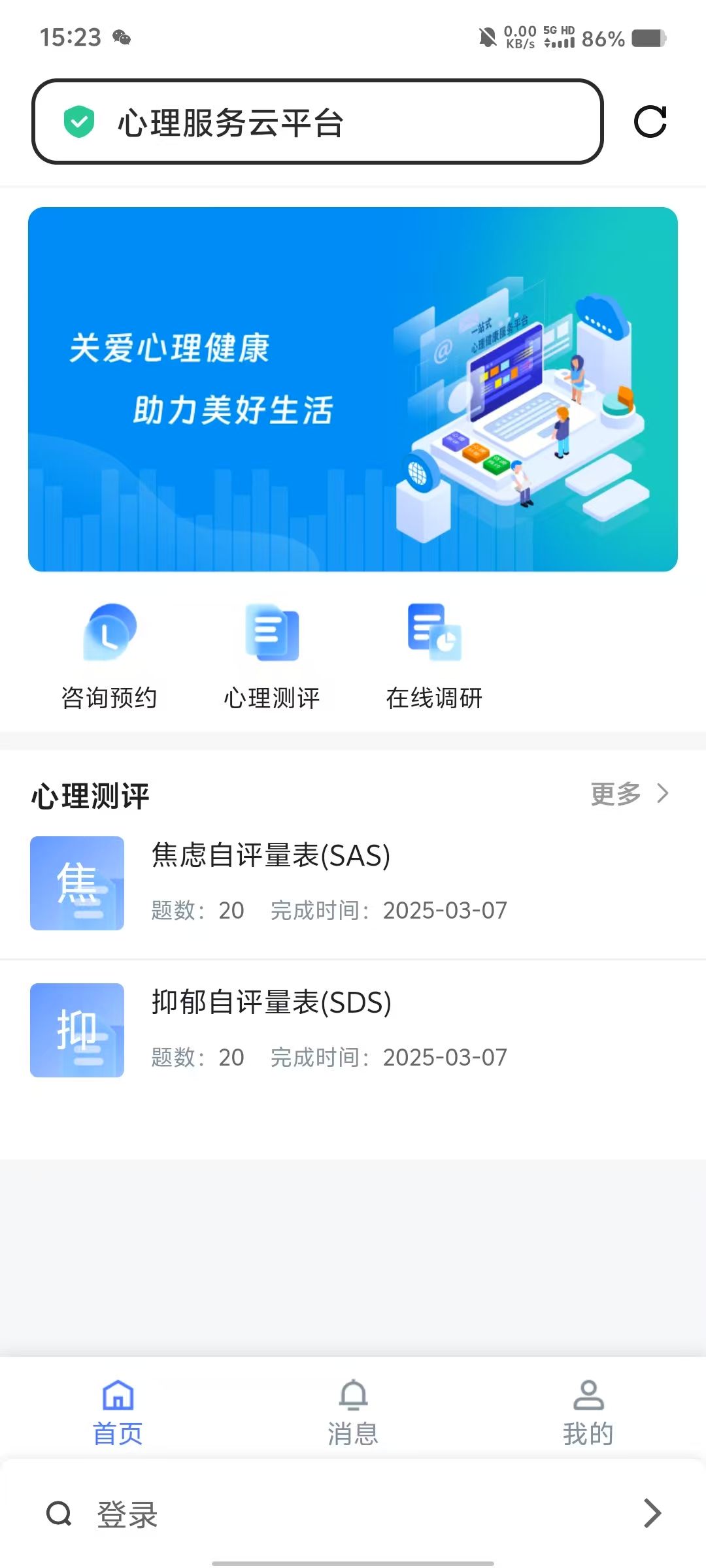Tap the 焦 anxiety scale thumbnail icon
This screenshot has height=1568, width=706.
click(76, 885)
